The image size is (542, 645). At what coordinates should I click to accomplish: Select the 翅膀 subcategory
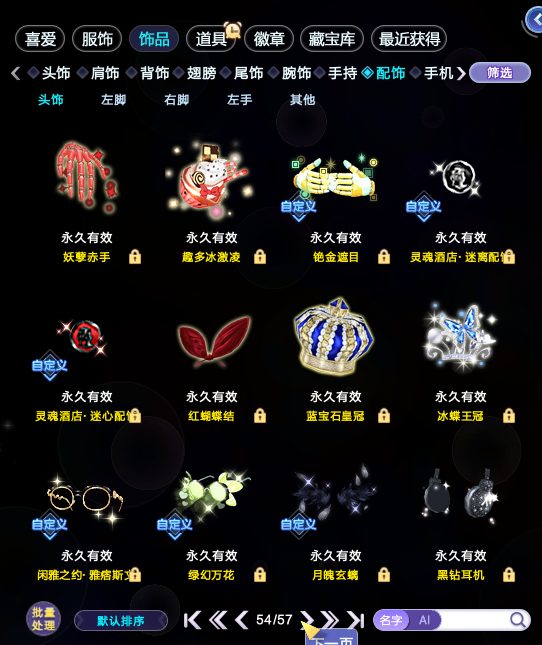[202, 73]
